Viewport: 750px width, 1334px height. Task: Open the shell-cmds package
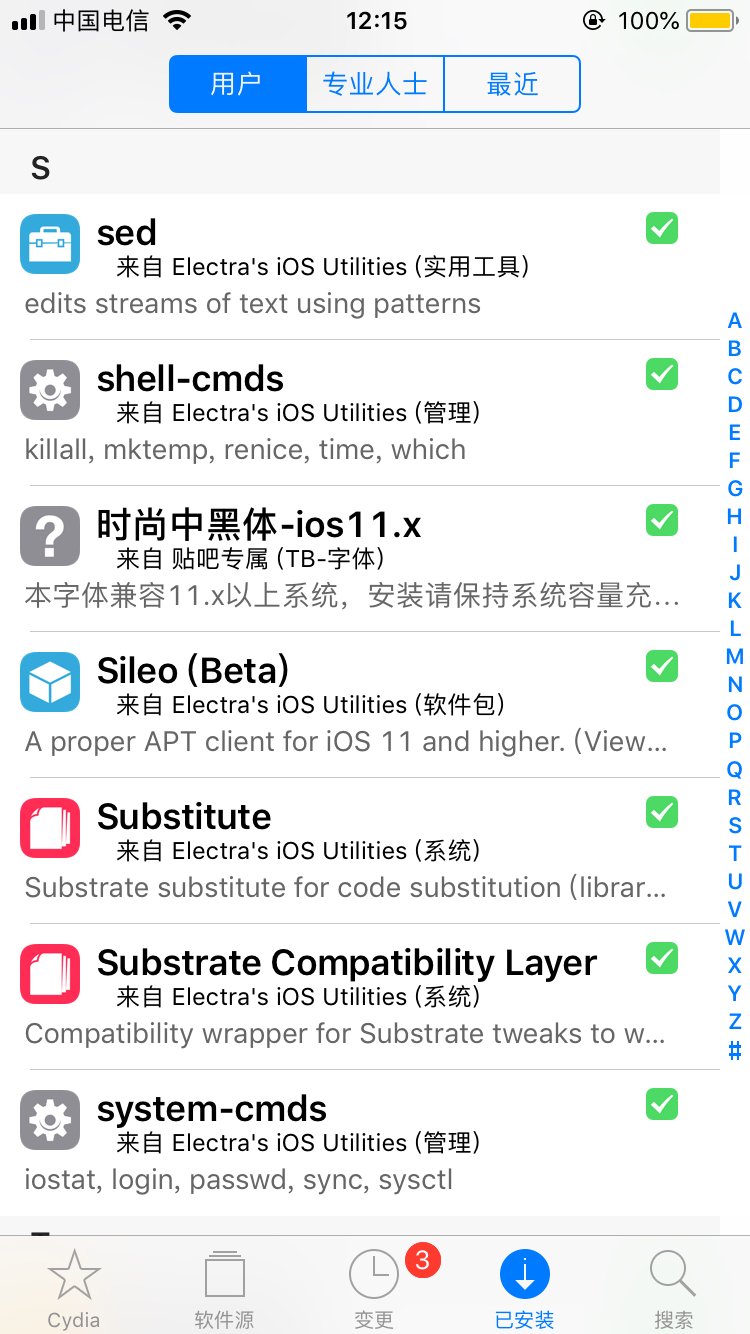(360, 413)
